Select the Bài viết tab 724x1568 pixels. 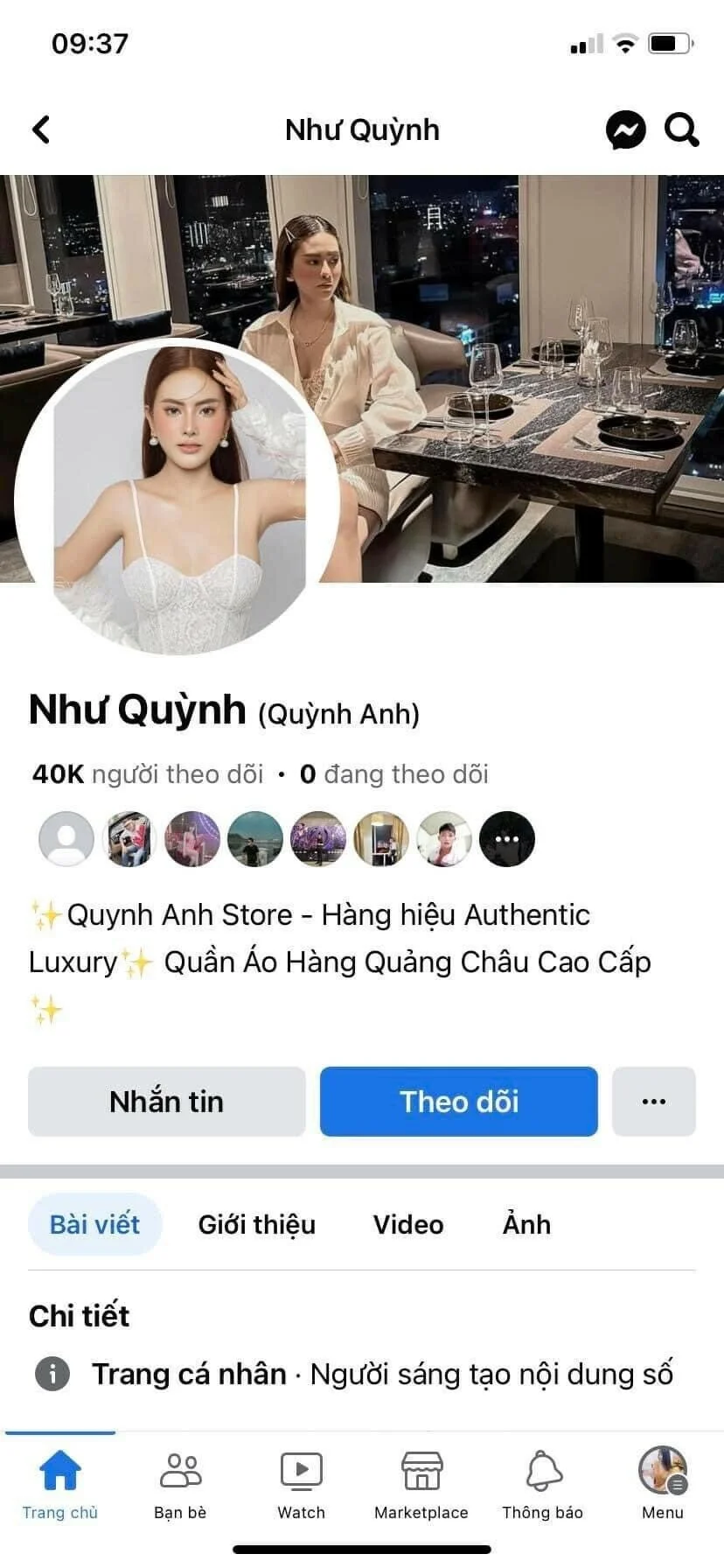click(x=94, y=1224)
